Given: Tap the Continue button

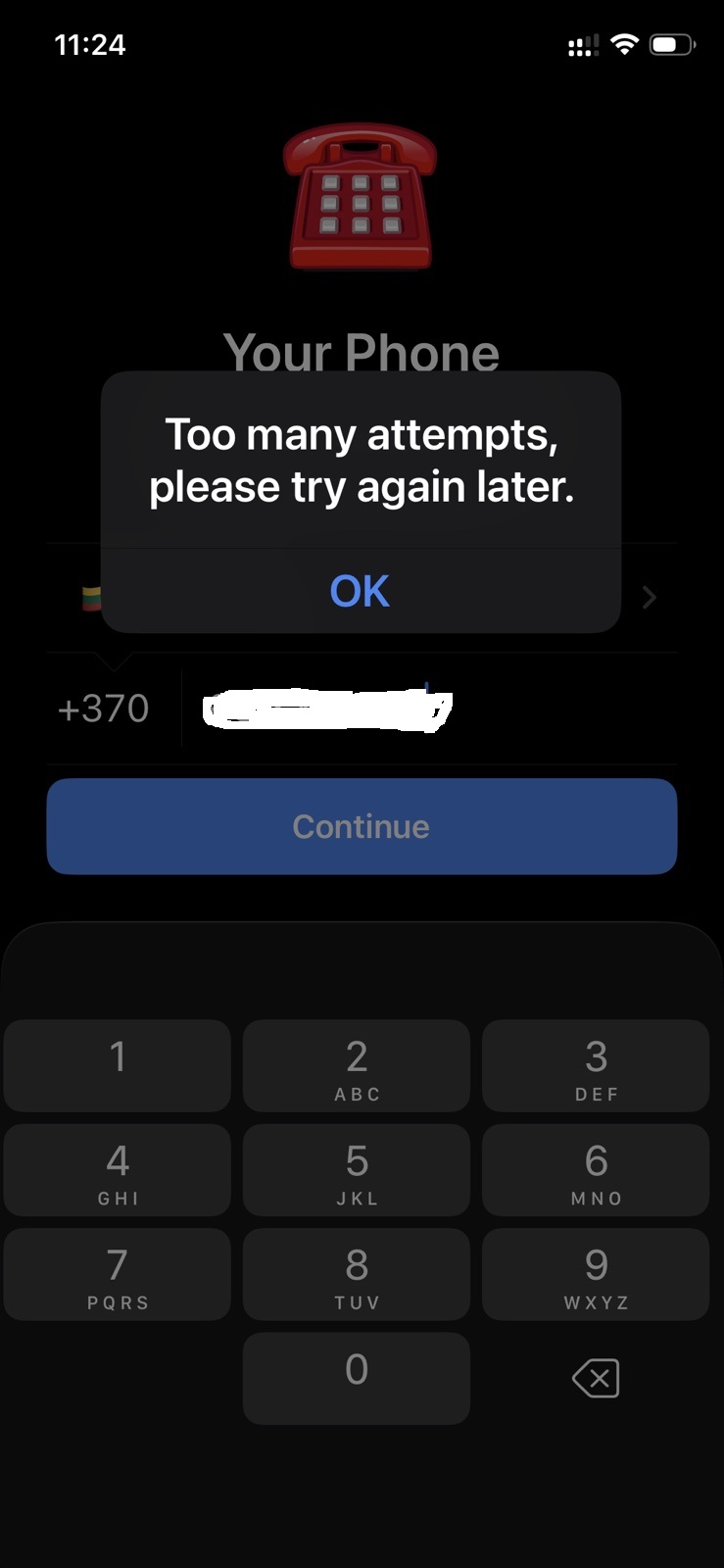Looking at the screenshot, I should click(362, 826).
